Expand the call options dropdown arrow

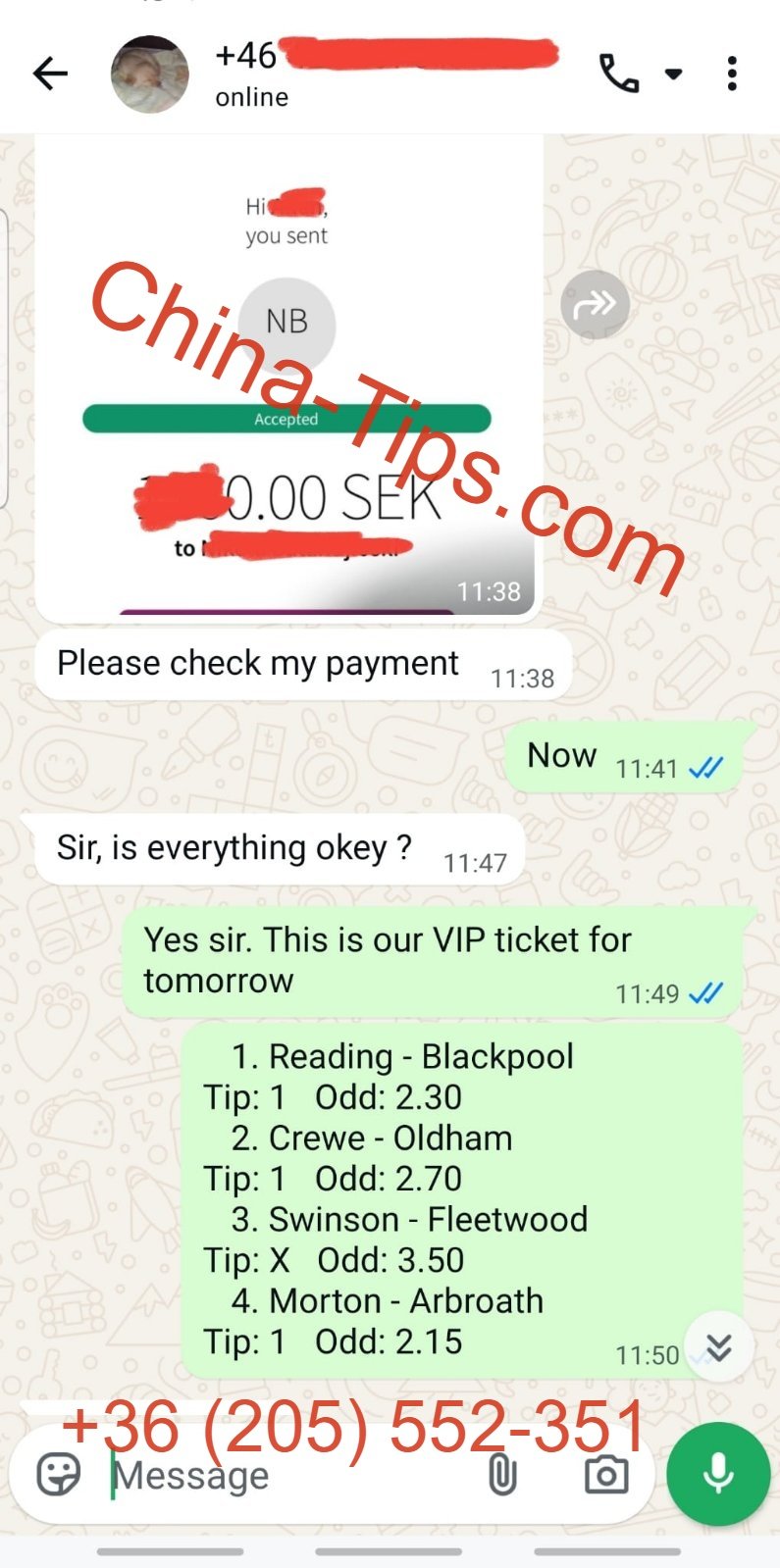point(673,74)
